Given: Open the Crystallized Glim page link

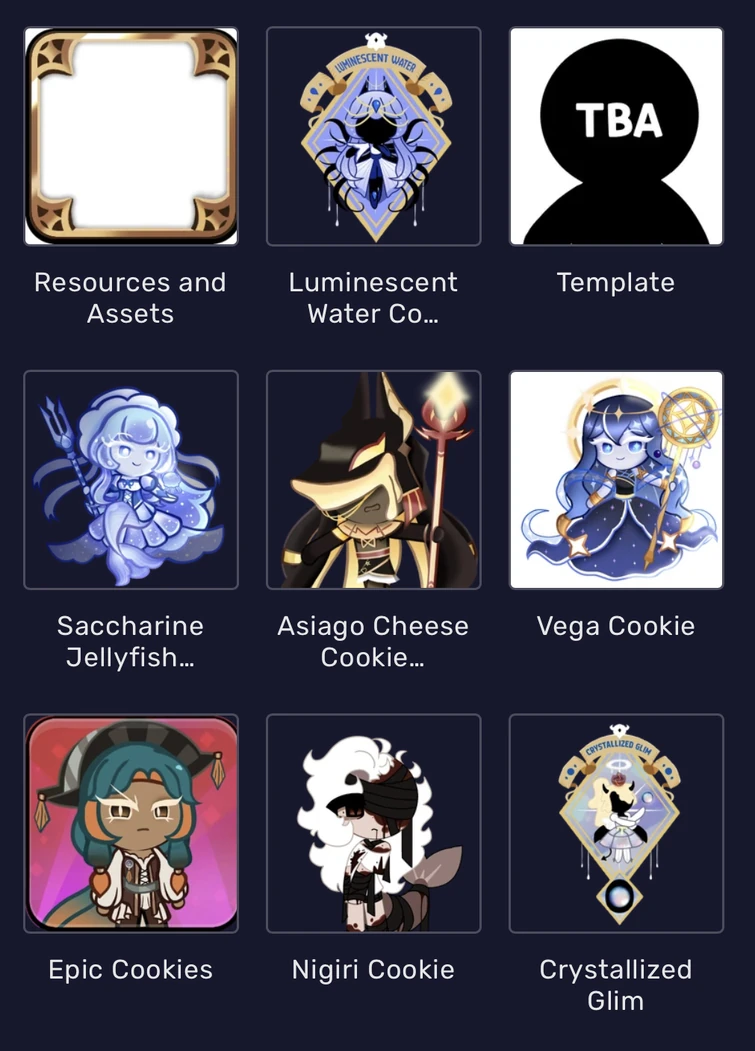Looking at the screenshot, I should [x=615, y=985].
